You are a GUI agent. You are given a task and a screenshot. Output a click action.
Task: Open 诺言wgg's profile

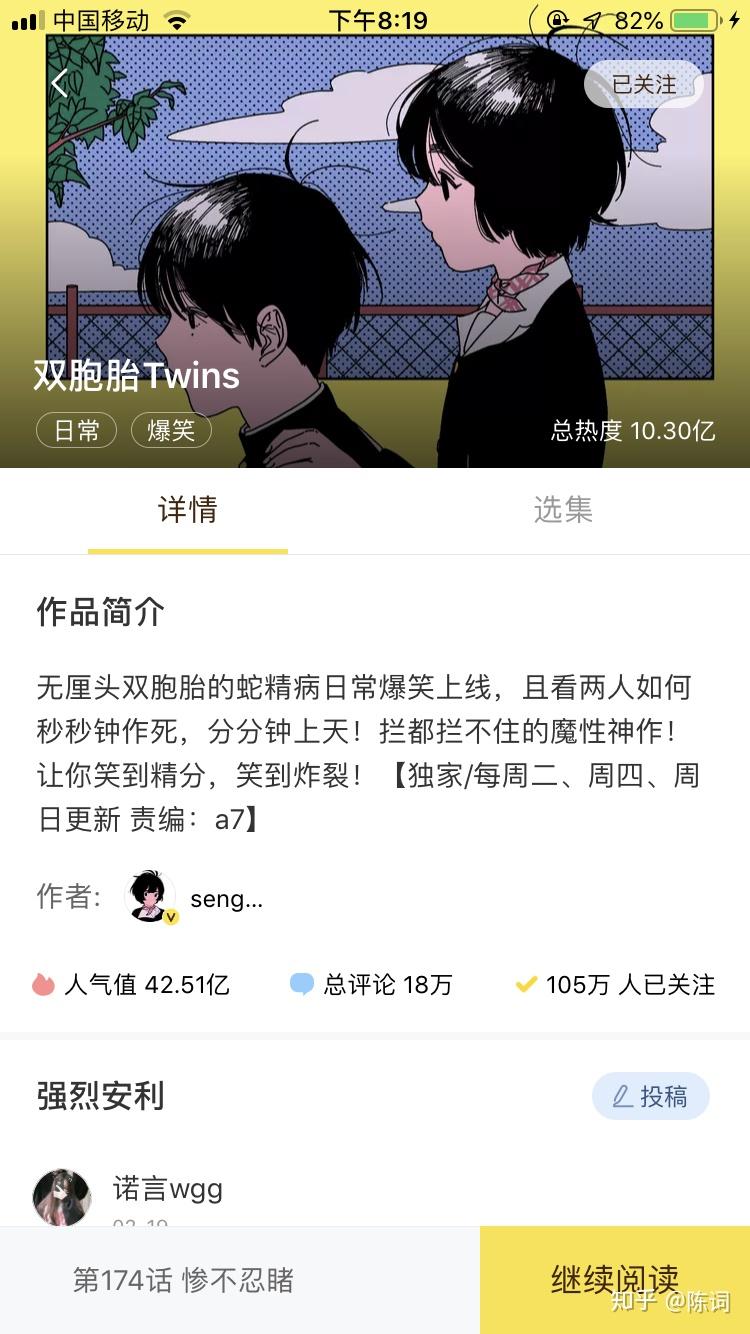coord(62,1196)
